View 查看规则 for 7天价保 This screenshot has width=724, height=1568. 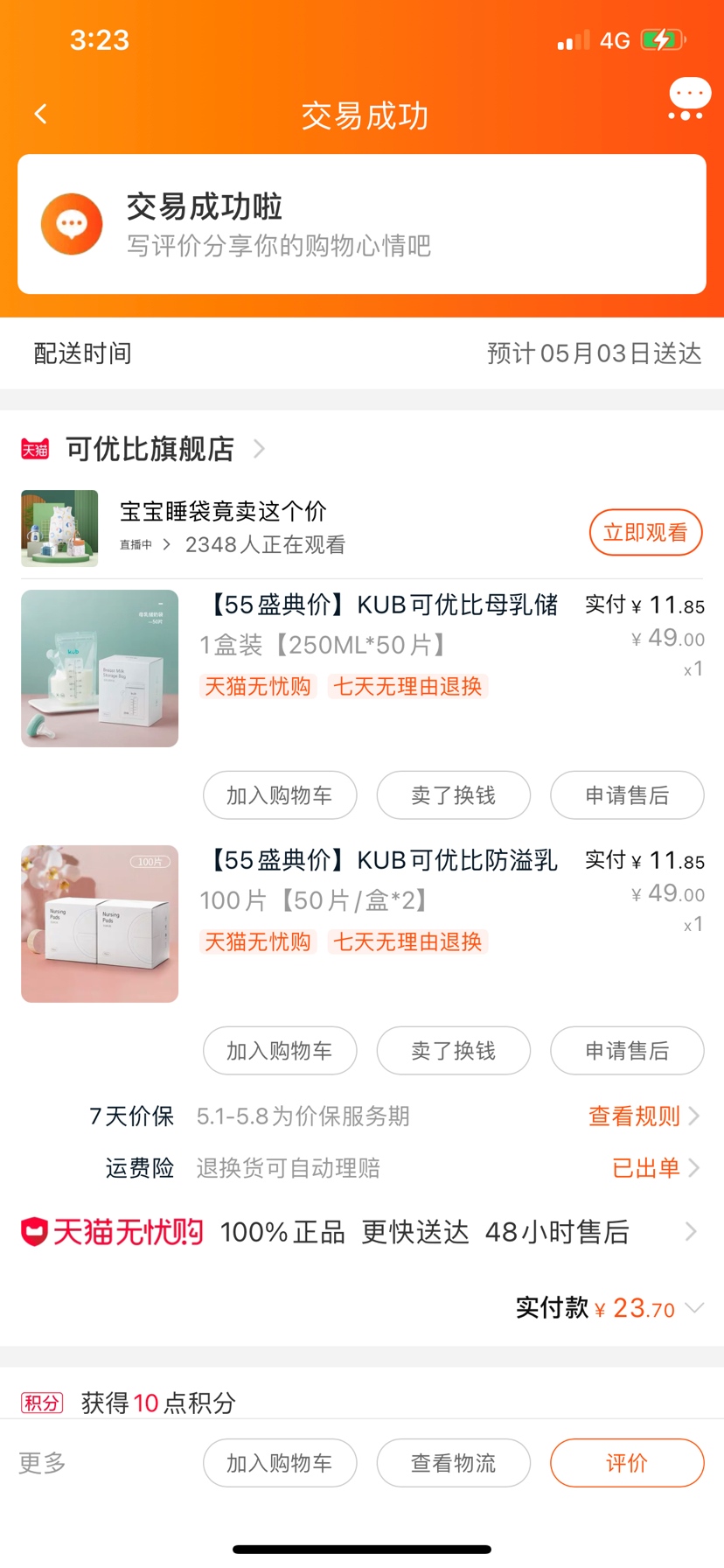click(x=644, y=1116)
